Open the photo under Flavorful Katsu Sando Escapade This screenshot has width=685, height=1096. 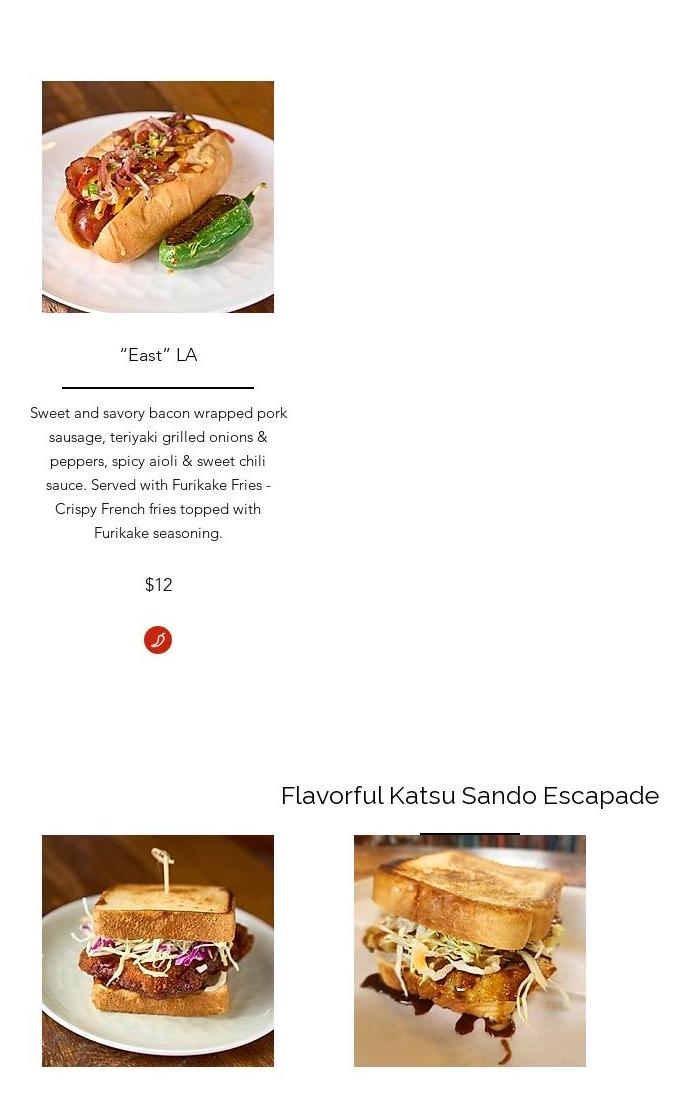point(470,950)
